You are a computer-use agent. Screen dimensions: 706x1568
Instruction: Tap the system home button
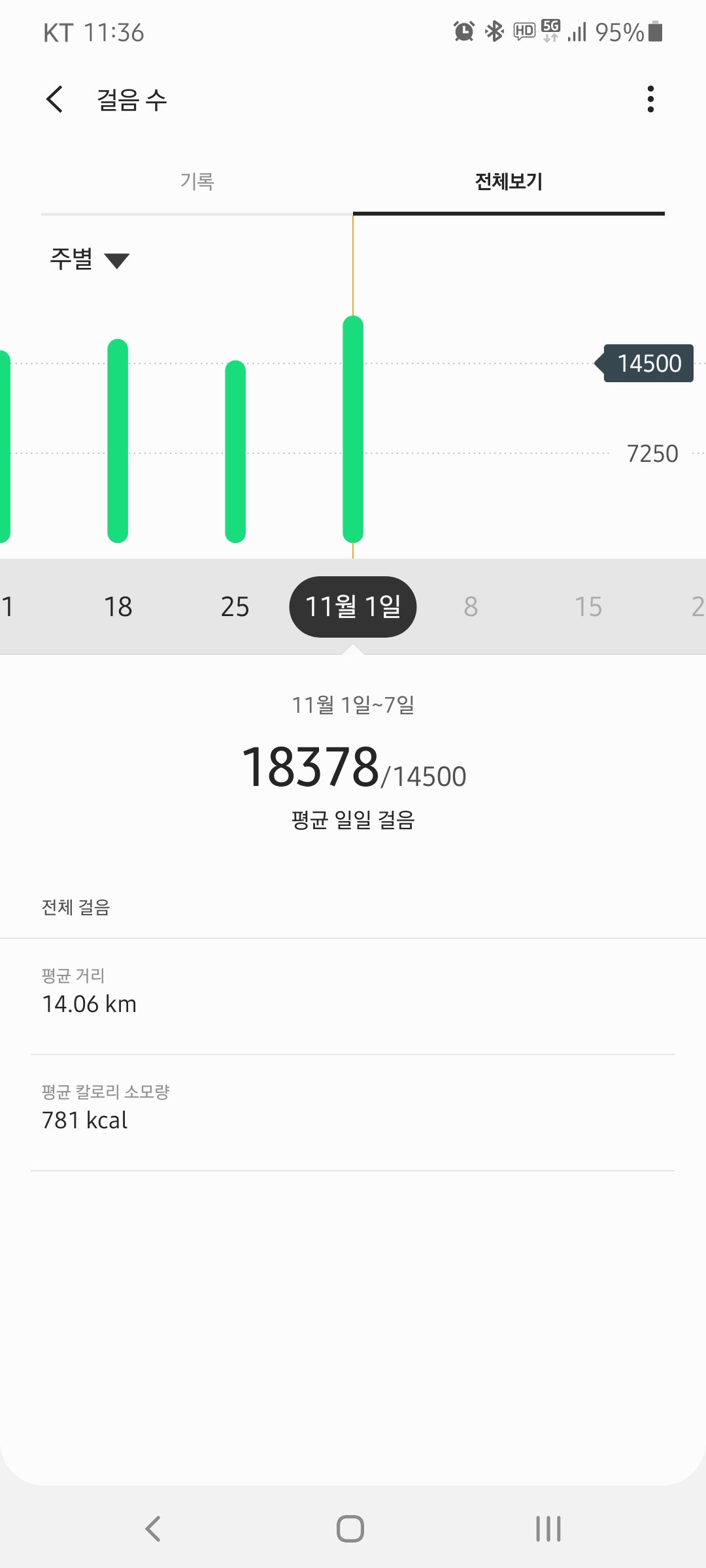[350, 1529]
